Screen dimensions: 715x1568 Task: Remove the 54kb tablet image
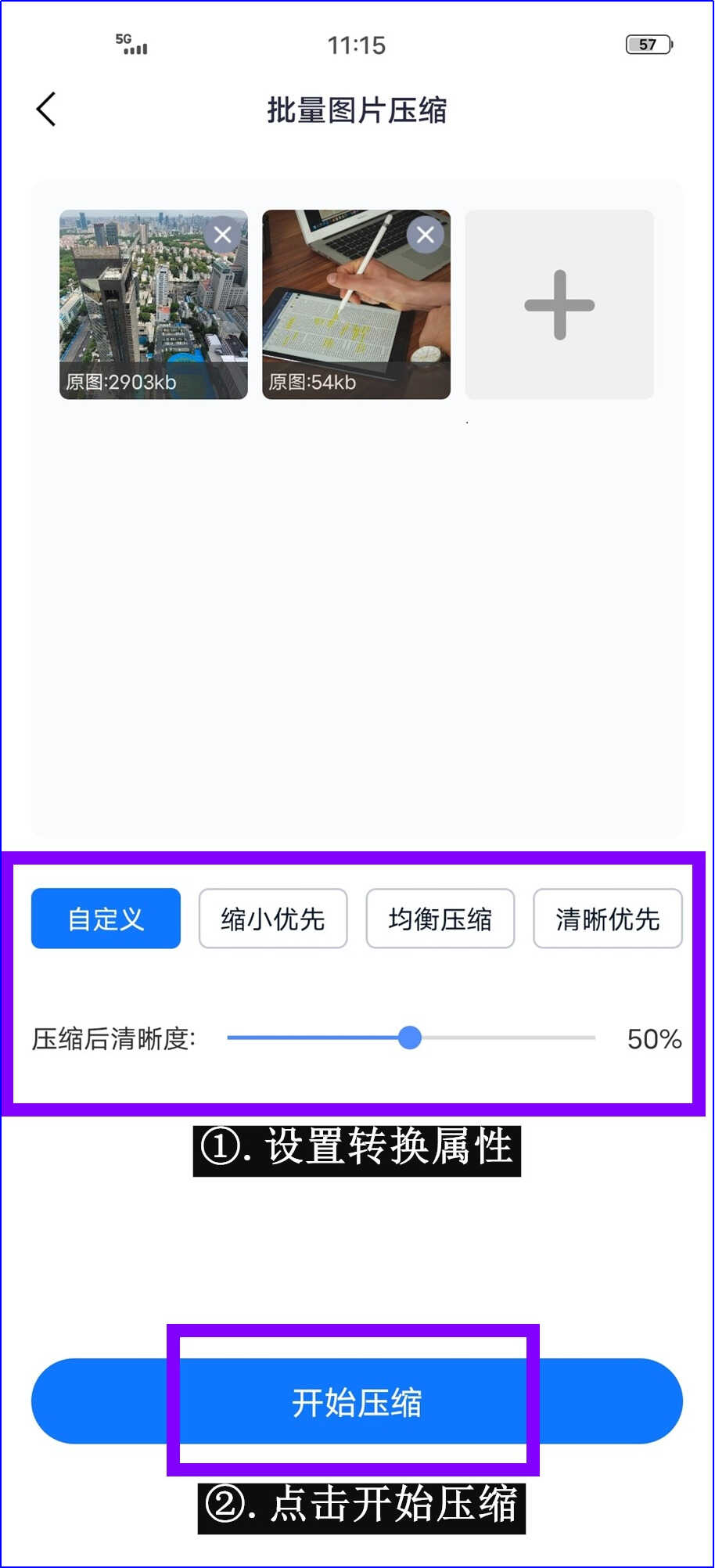(x=426, y=235)
